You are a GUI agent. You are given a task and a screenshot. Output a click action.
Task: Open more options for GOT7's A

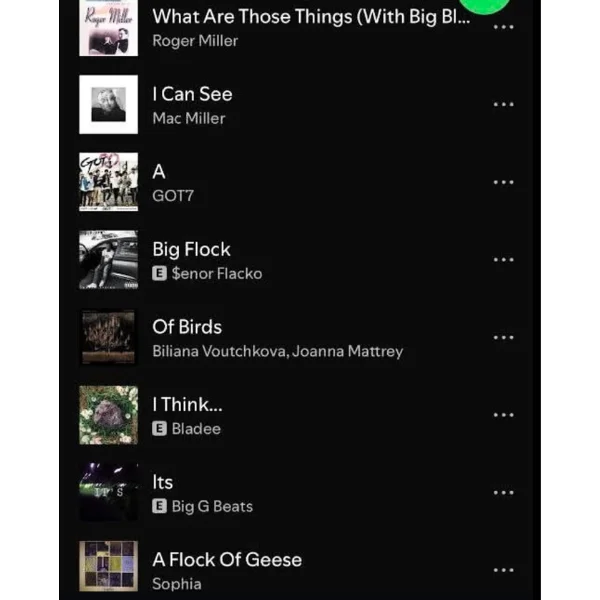click(504, 182)
